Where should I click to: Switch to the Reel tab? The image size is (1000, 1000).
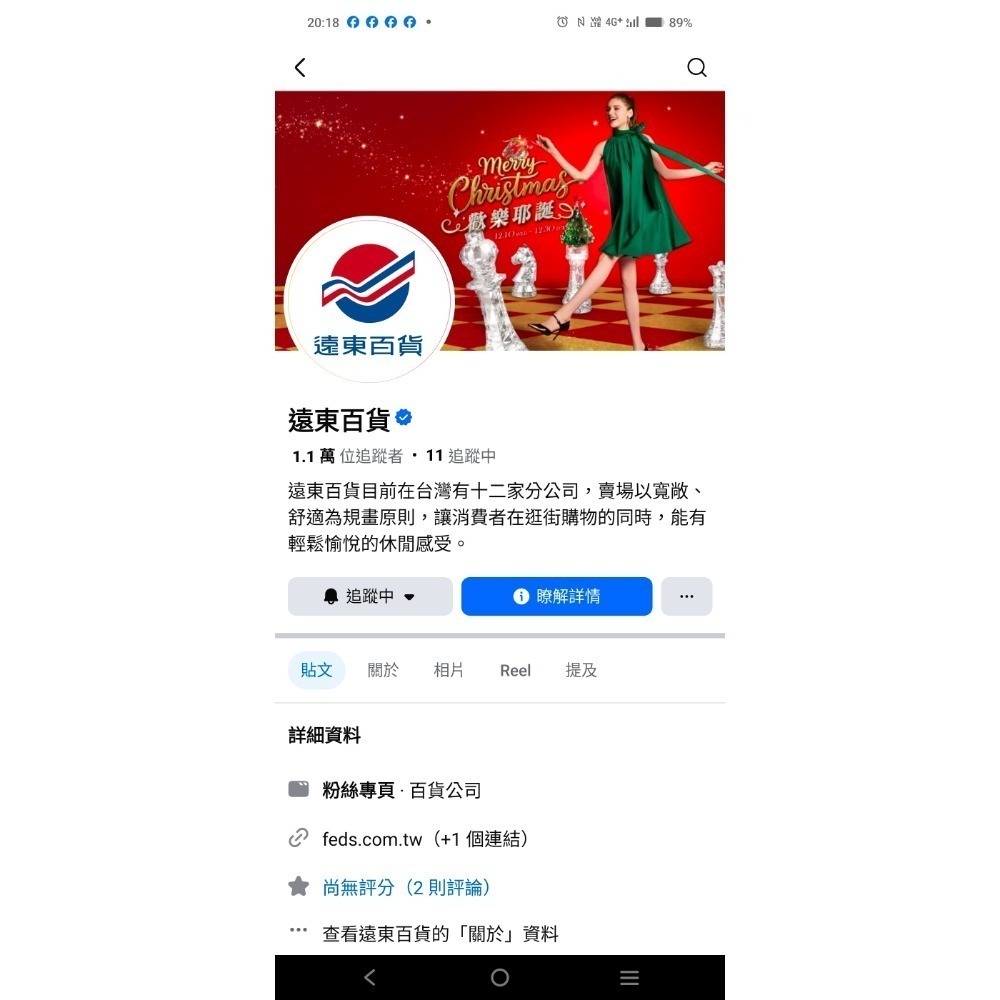(515, 670)
